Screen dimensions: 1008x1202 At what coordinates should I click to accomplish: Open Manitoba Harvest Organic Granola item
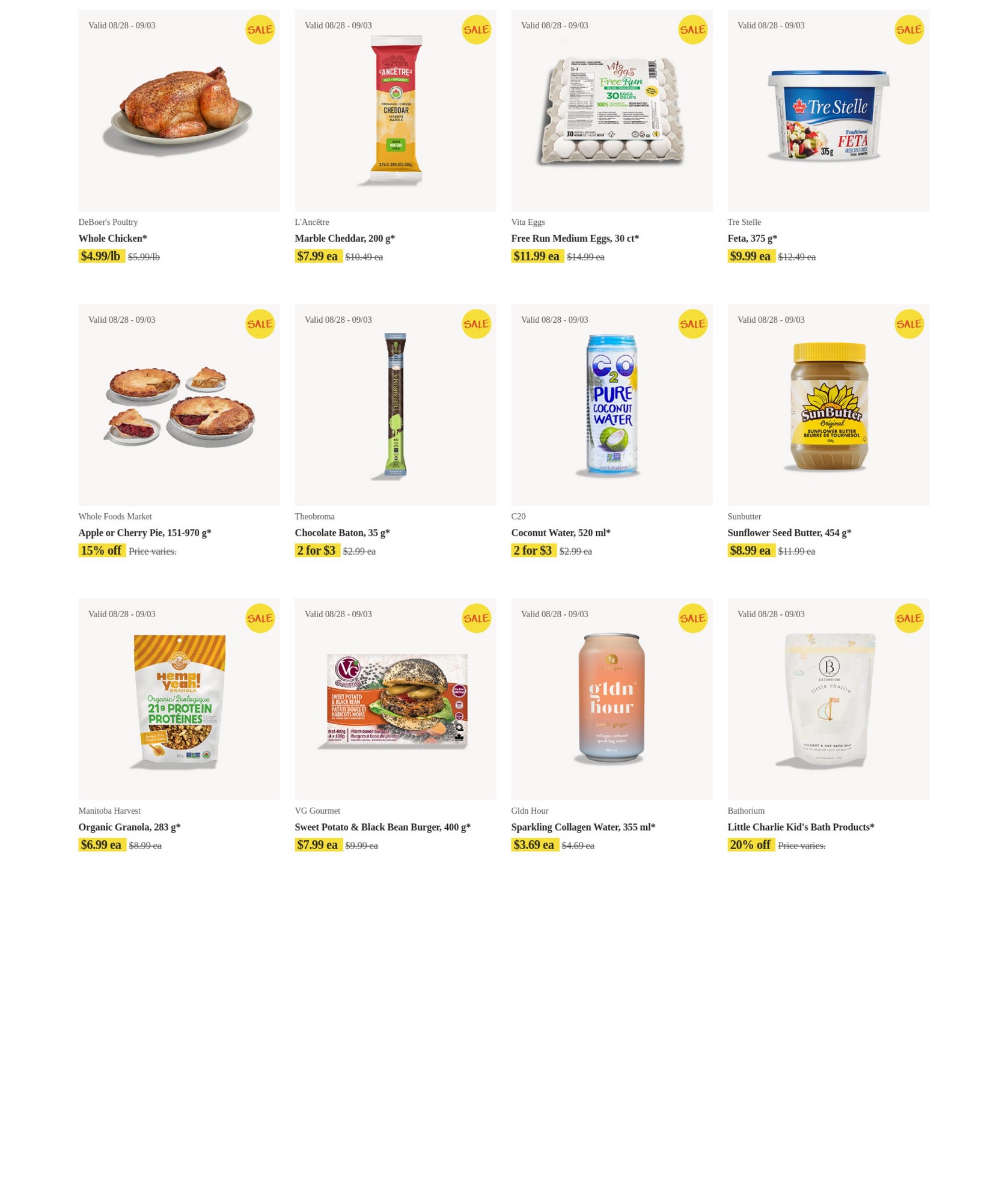tap(179, 699)
